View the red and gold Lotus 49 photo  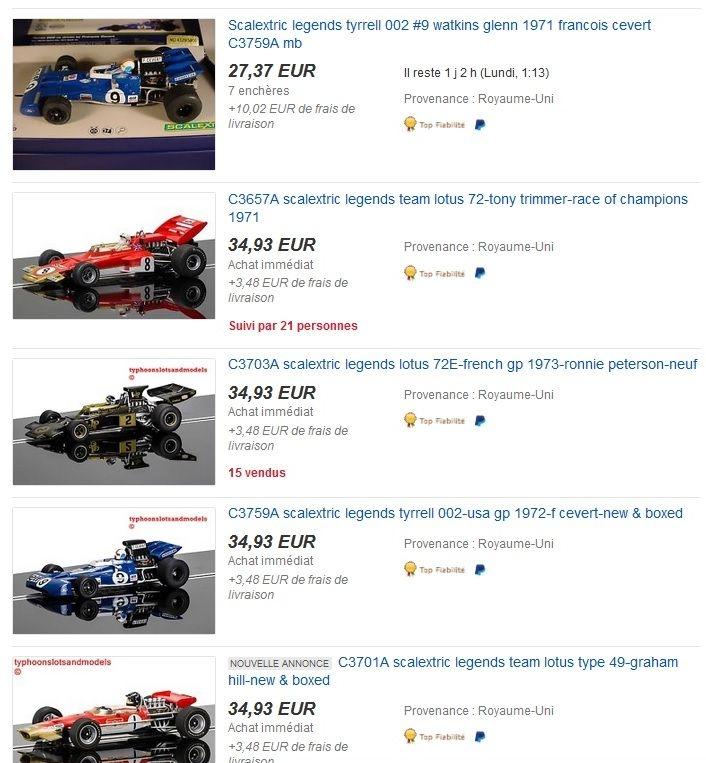[x=114, y=710]
